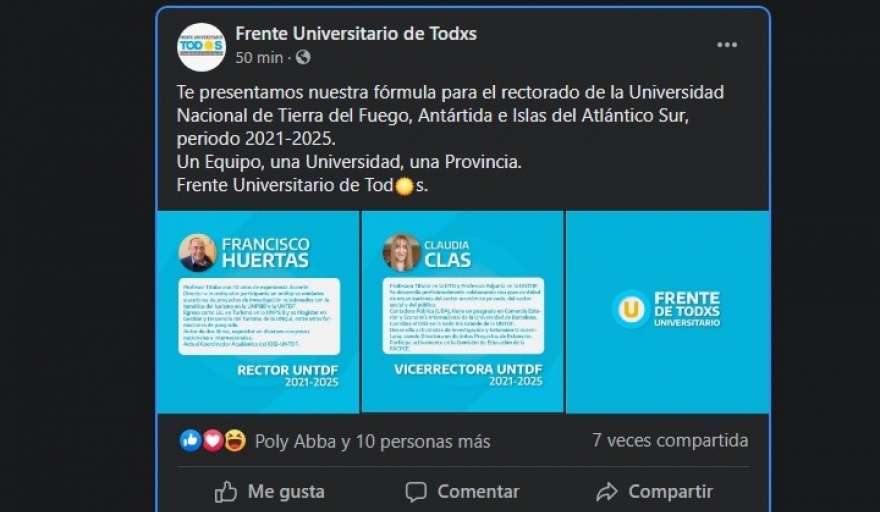The image size is (880, 512).
Task: Open Frente Universitario de Todxs profile picture
Action: (x=201, y=46)
